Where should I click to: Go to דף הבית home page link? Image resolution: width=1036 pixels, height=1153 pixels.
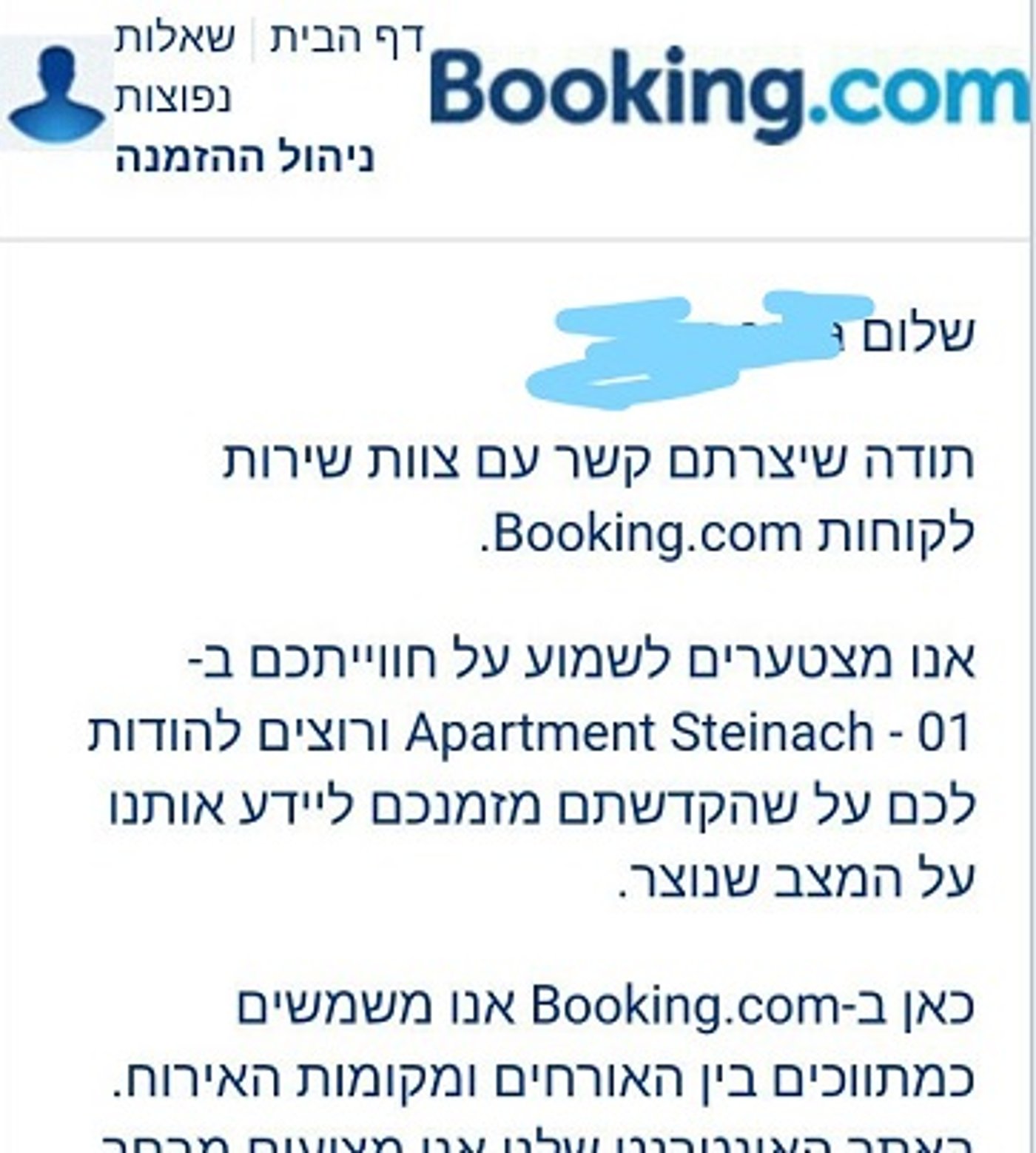tap(346, 38)
